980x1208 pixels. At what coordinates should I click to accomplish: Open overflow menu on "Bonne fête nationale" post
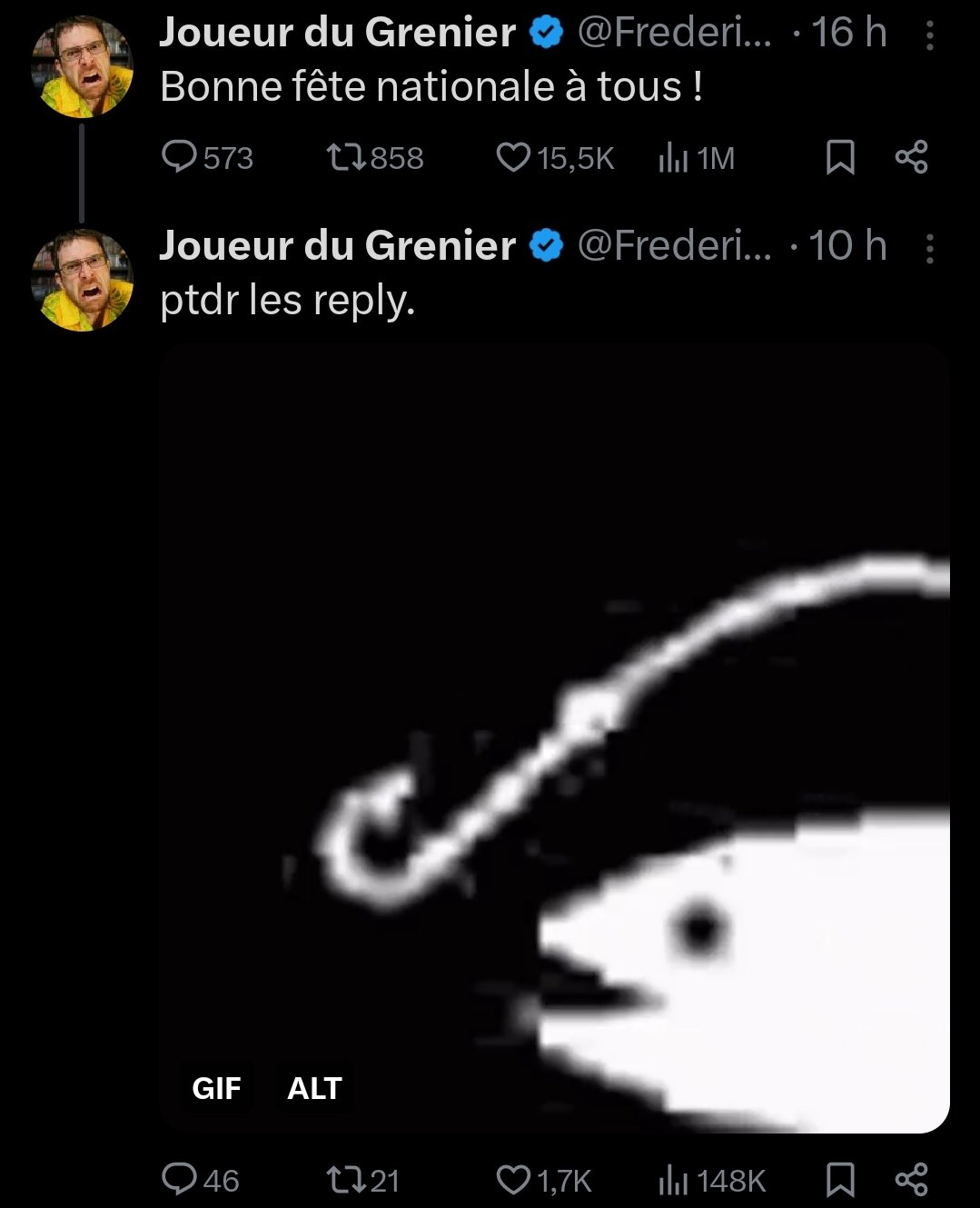929,35
